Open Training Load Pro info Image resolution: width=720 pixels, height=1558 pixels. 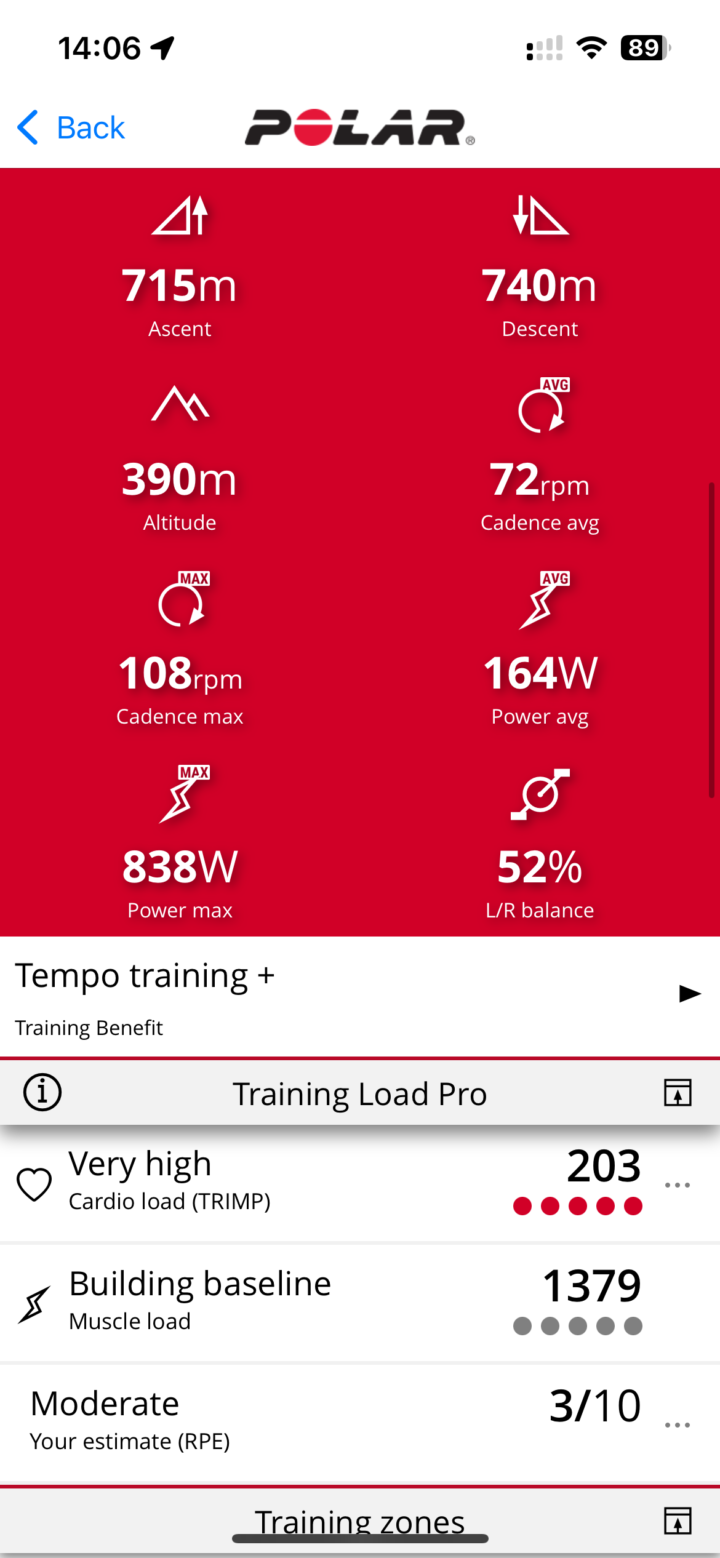pyautogui.click(x=42, y=1093)
